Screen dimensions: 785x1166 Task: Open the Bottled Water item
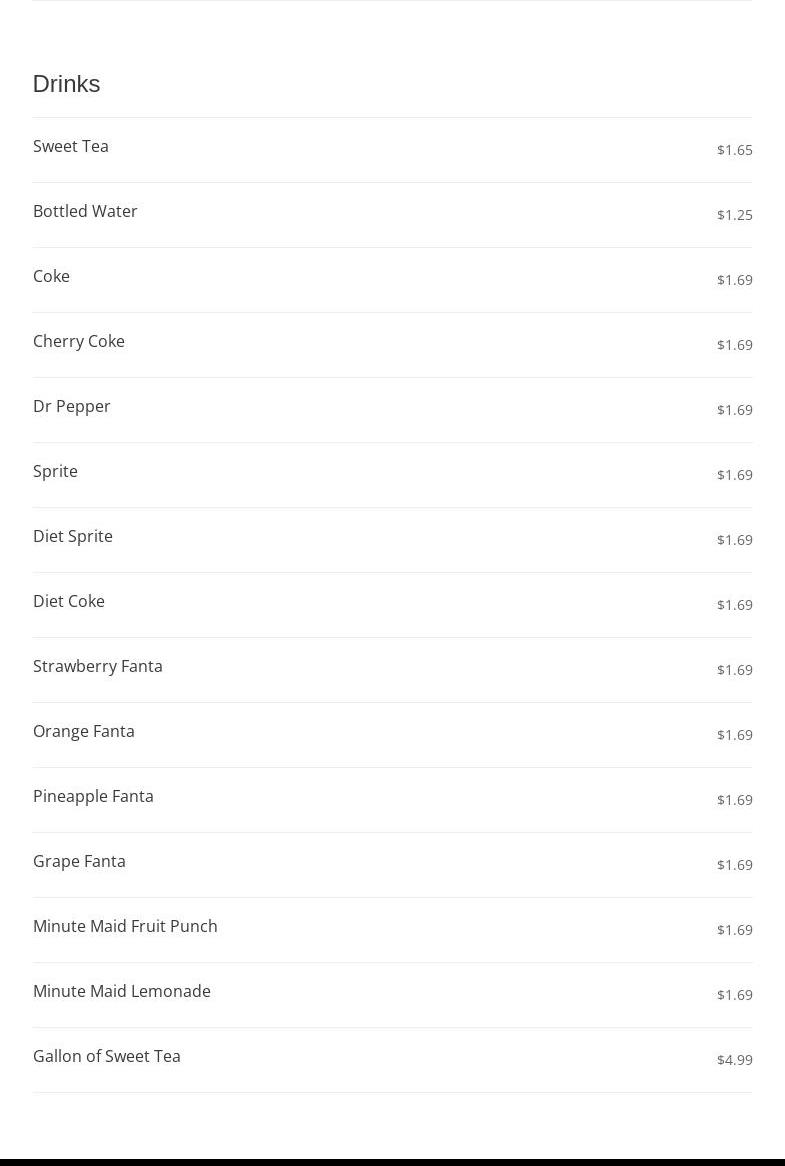pyautogui.click(x=85, y=212)
